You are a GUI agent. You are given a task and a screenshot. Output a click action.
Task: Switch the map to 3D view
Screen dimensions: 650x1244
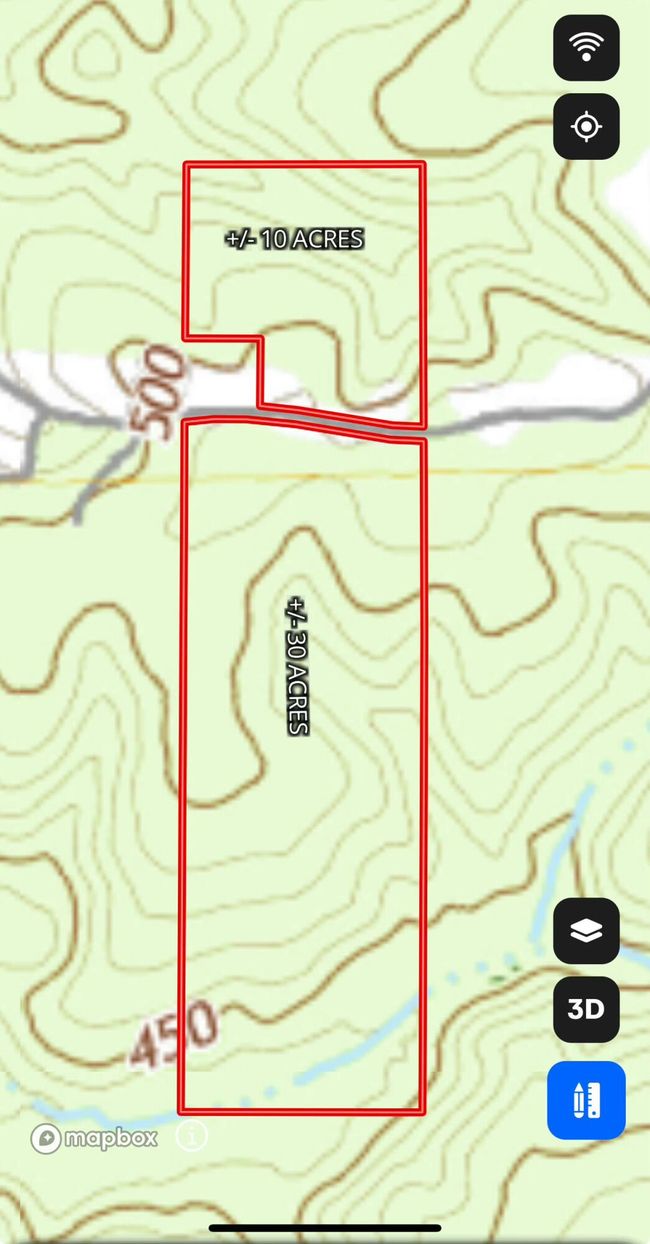586,1009
